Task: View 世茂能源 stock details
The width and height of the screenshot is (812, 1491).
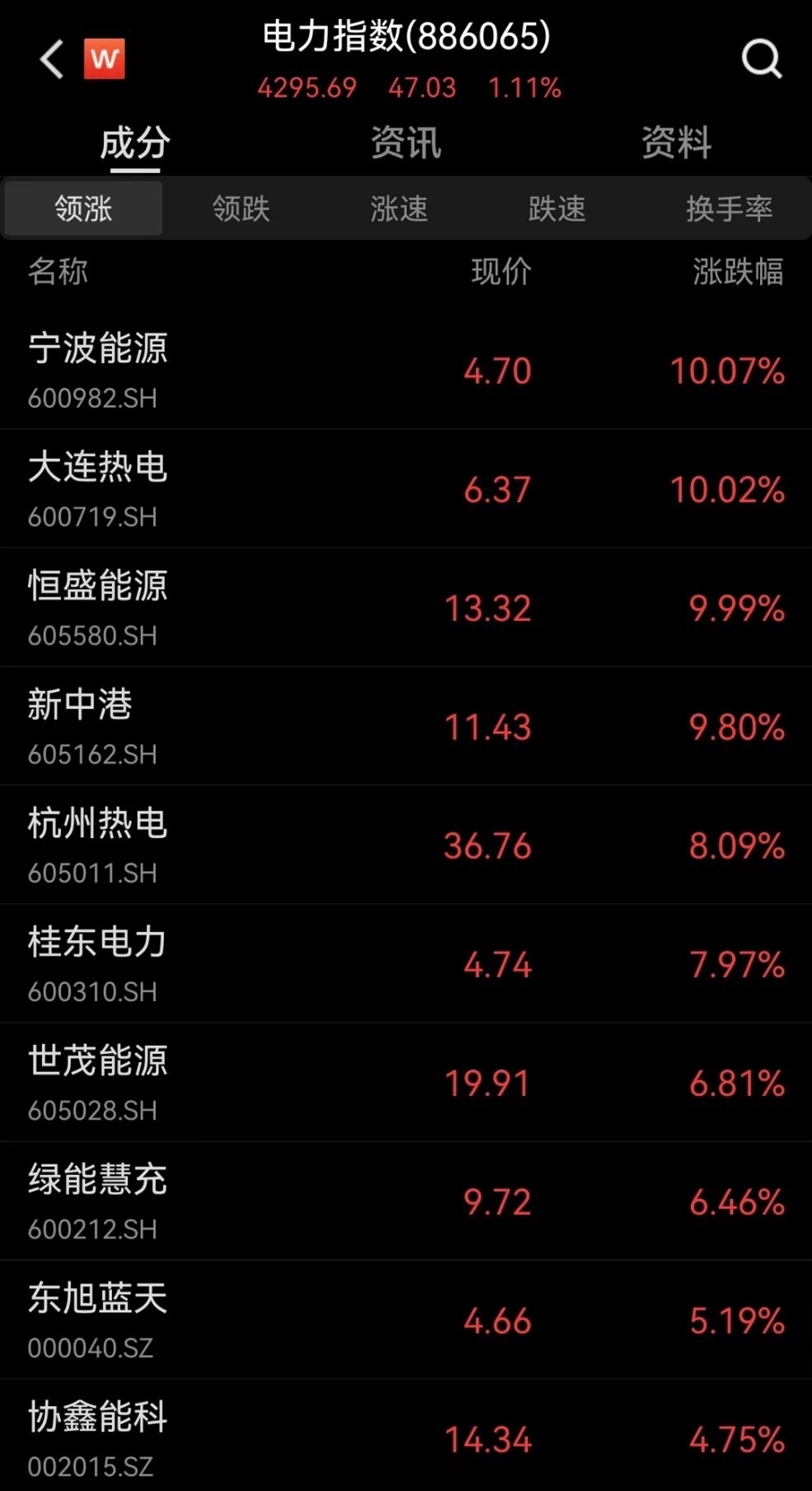Action: click(406, 1083)
